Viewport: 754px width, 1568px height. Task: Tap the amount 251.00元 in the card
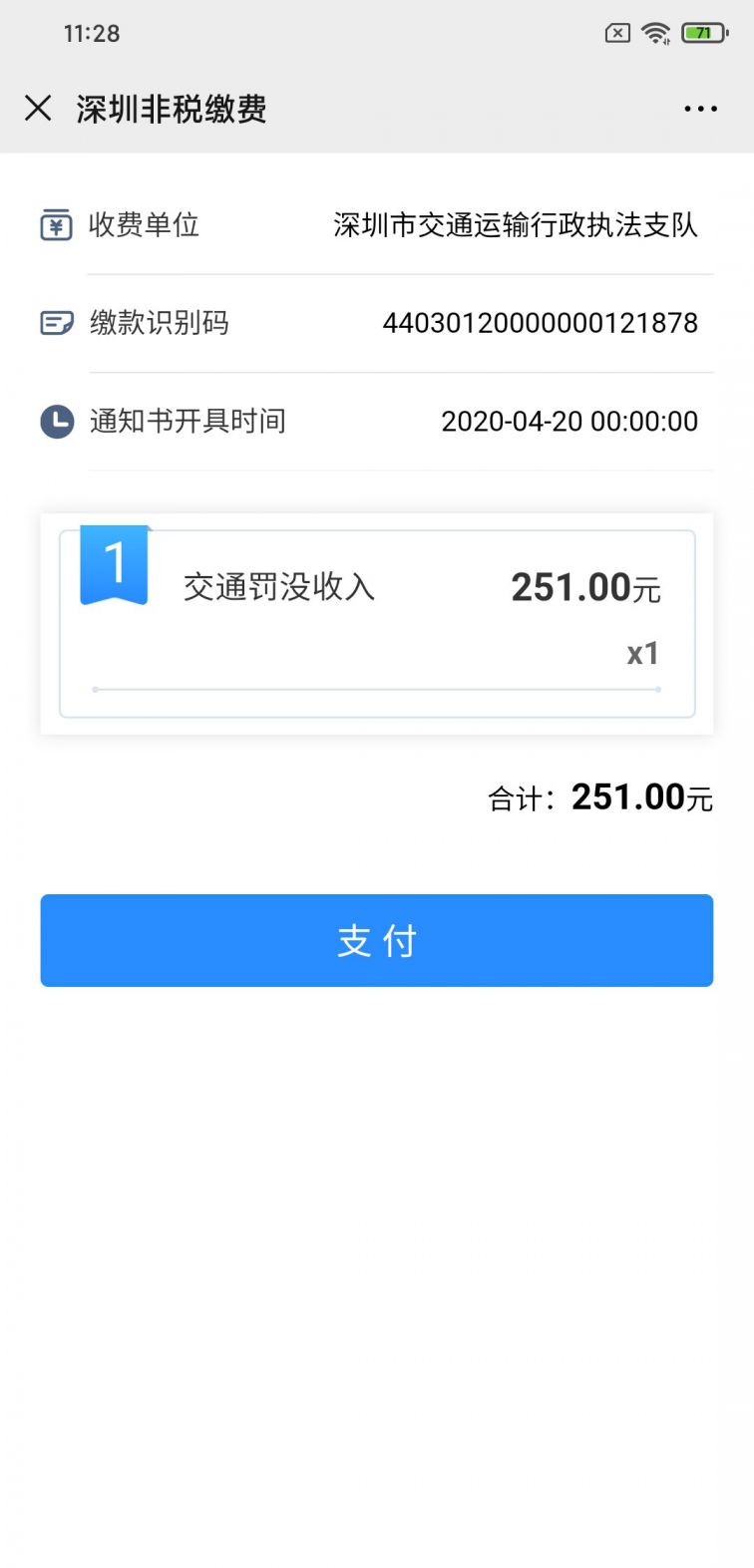point(584,587)
